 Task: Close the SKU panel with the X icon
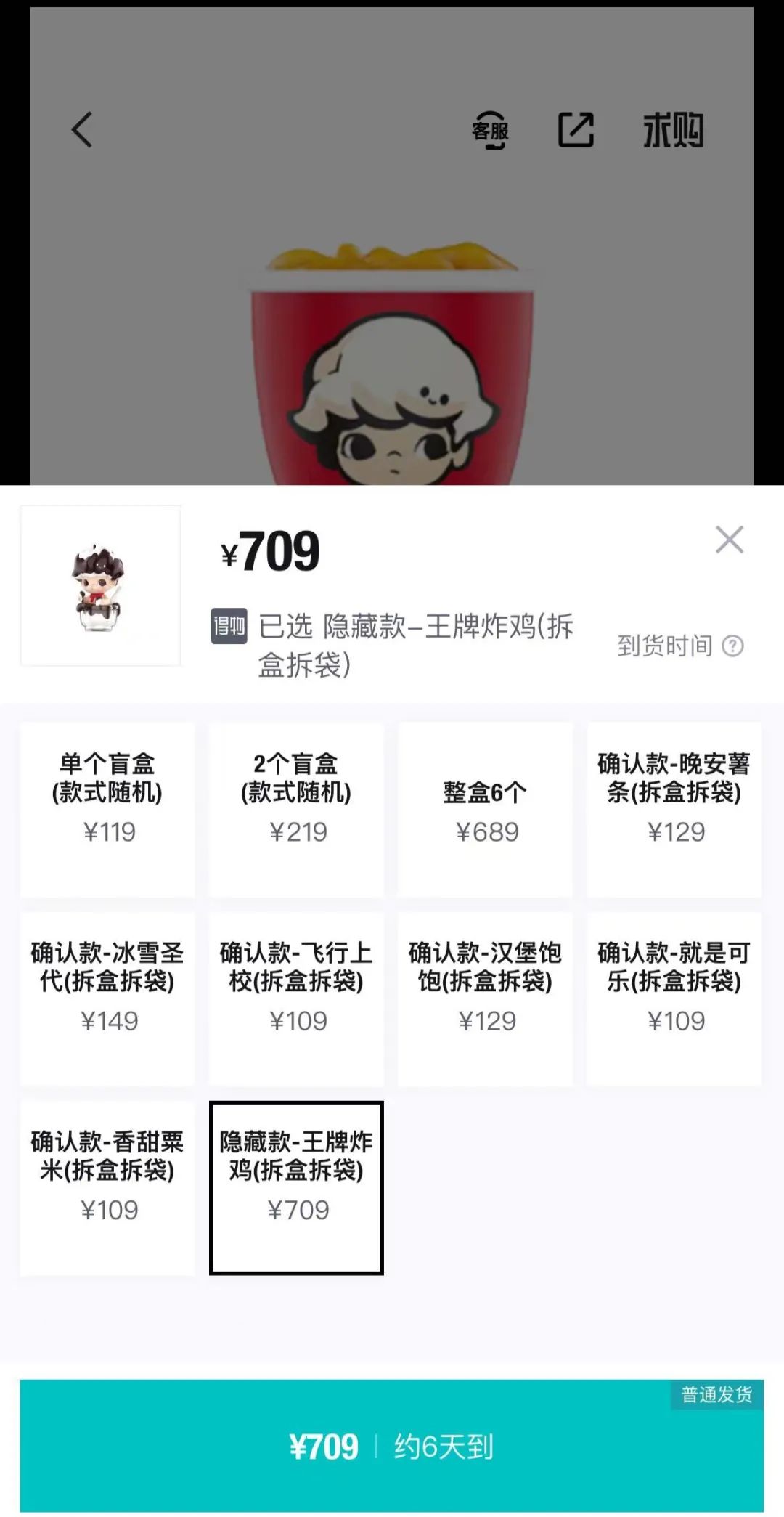click(730, 538)
